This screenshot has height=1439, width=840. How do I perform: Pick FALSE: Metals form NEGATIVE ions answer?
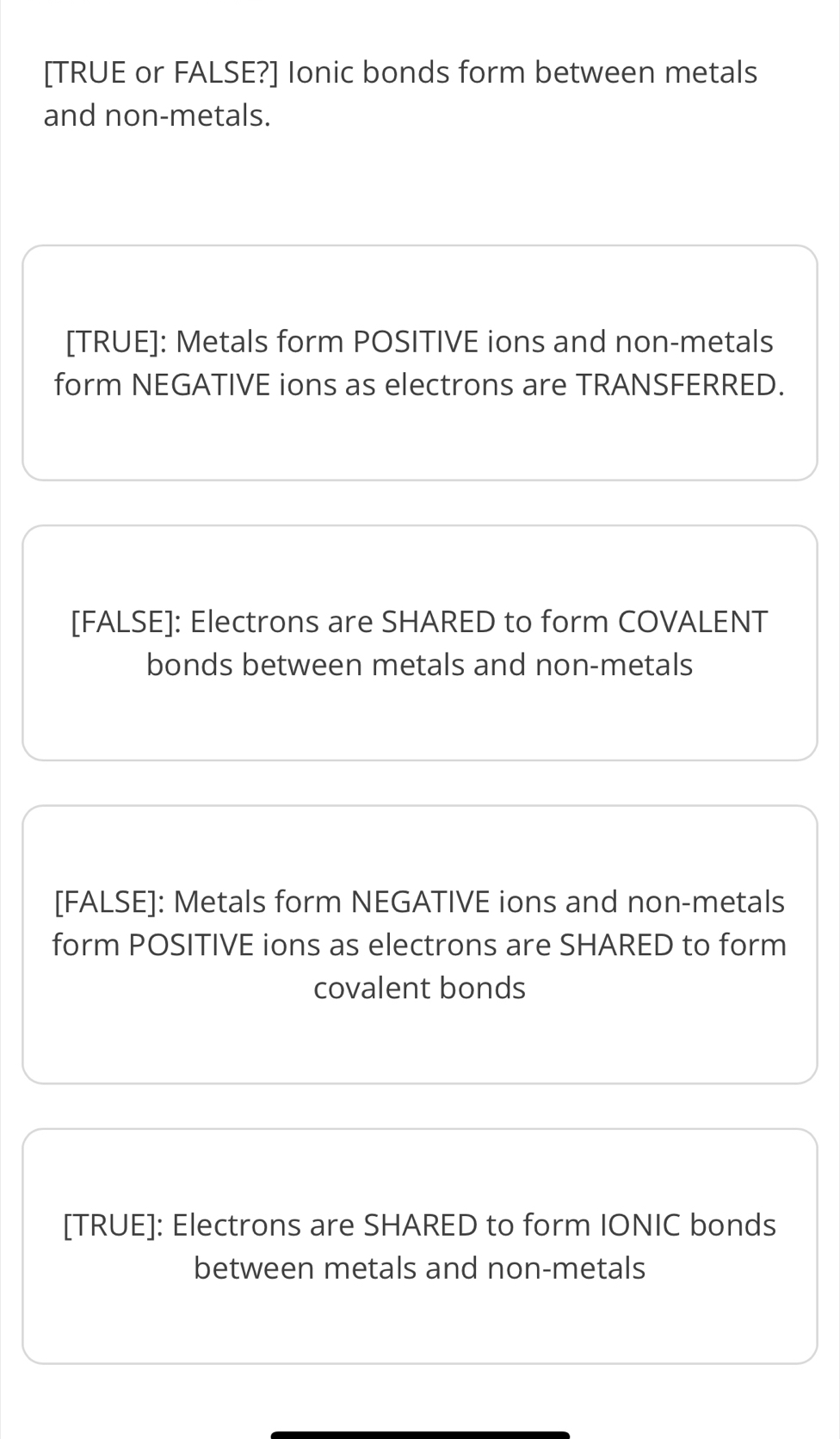(420, 944)
